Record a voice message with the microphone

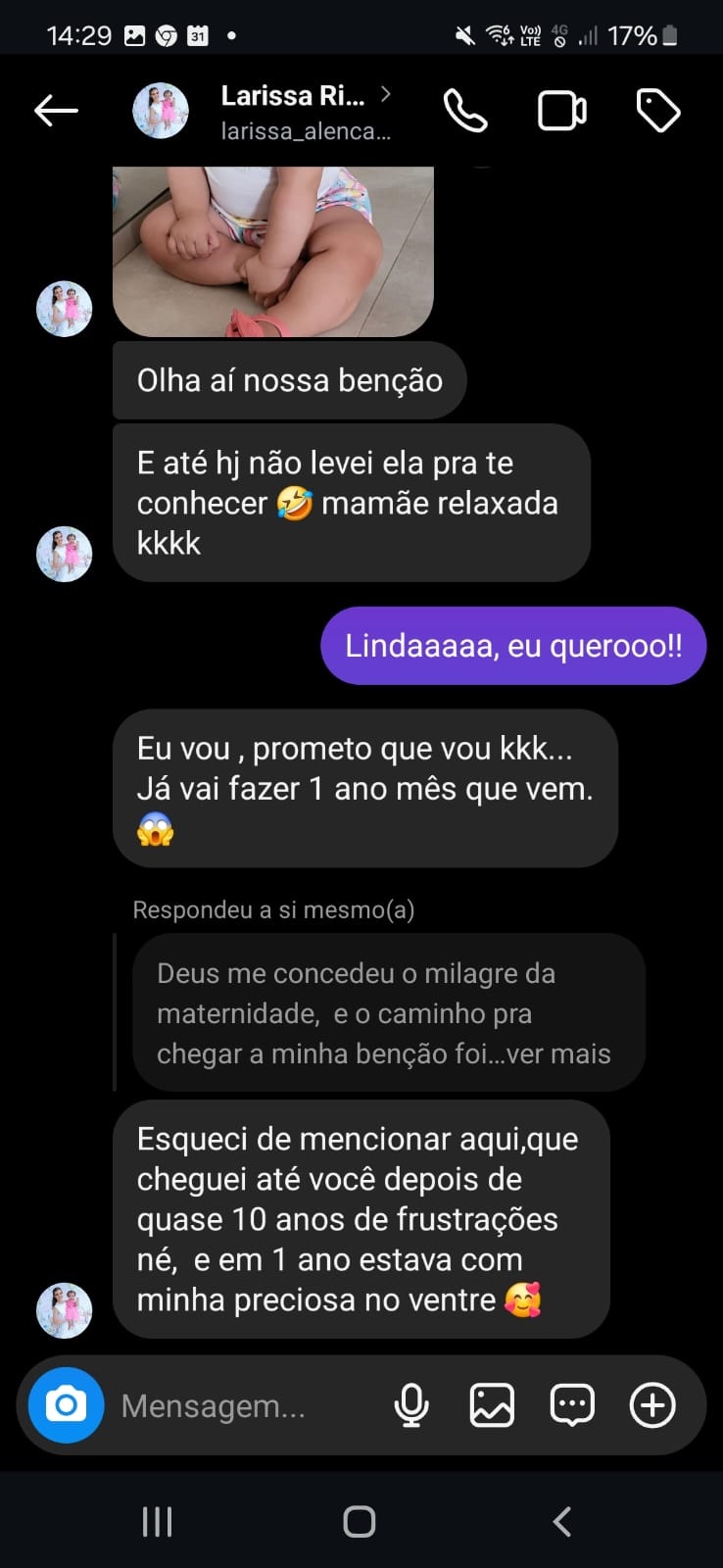(x=411, y=1405)
